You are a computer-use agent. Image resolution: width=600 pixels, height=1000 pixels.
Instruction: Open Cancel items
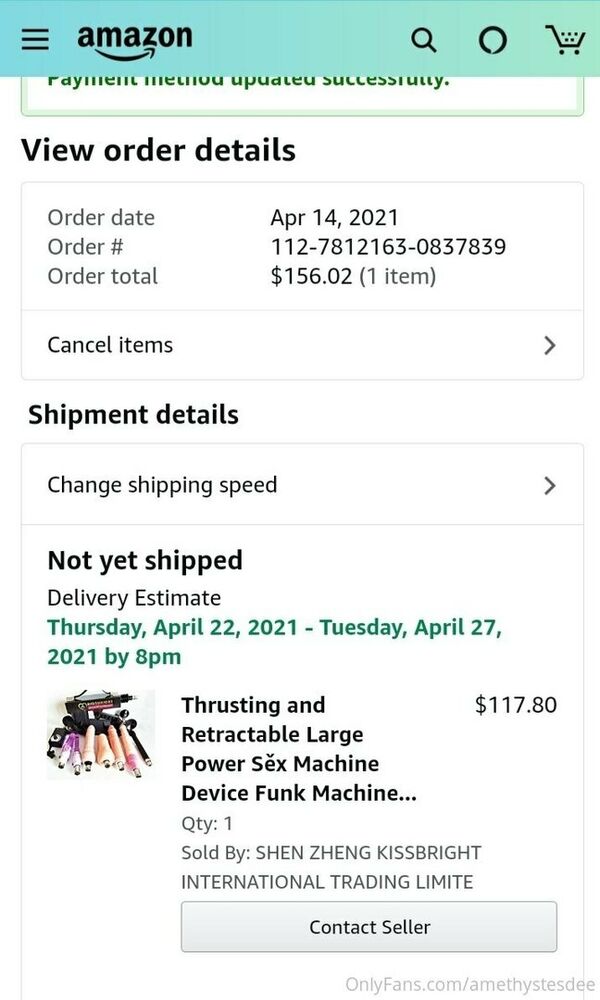pyautogui.click(x=302, y=345)
